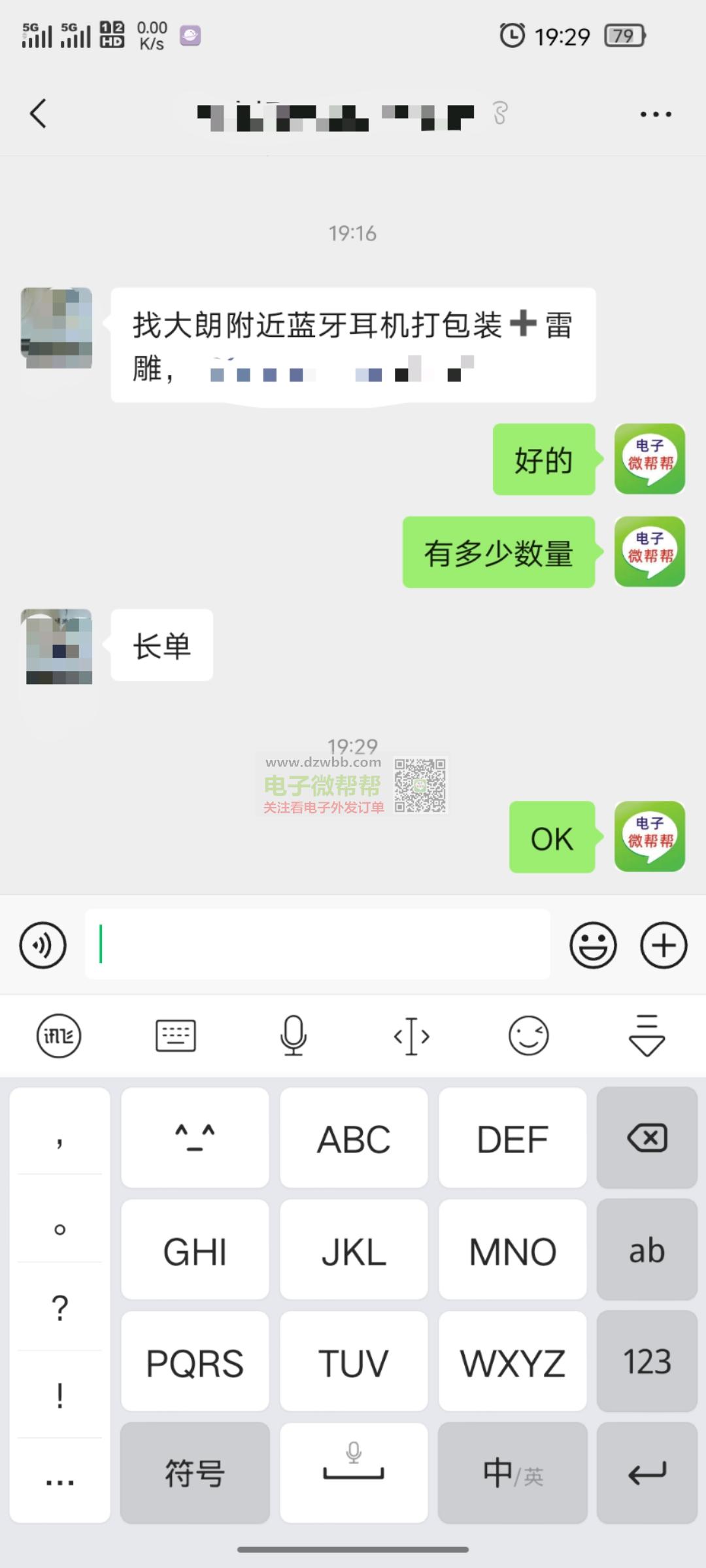
Task: Start voice dictation from keyboard toolbar
Action: pyautogui.click(x=294, y=1036)
